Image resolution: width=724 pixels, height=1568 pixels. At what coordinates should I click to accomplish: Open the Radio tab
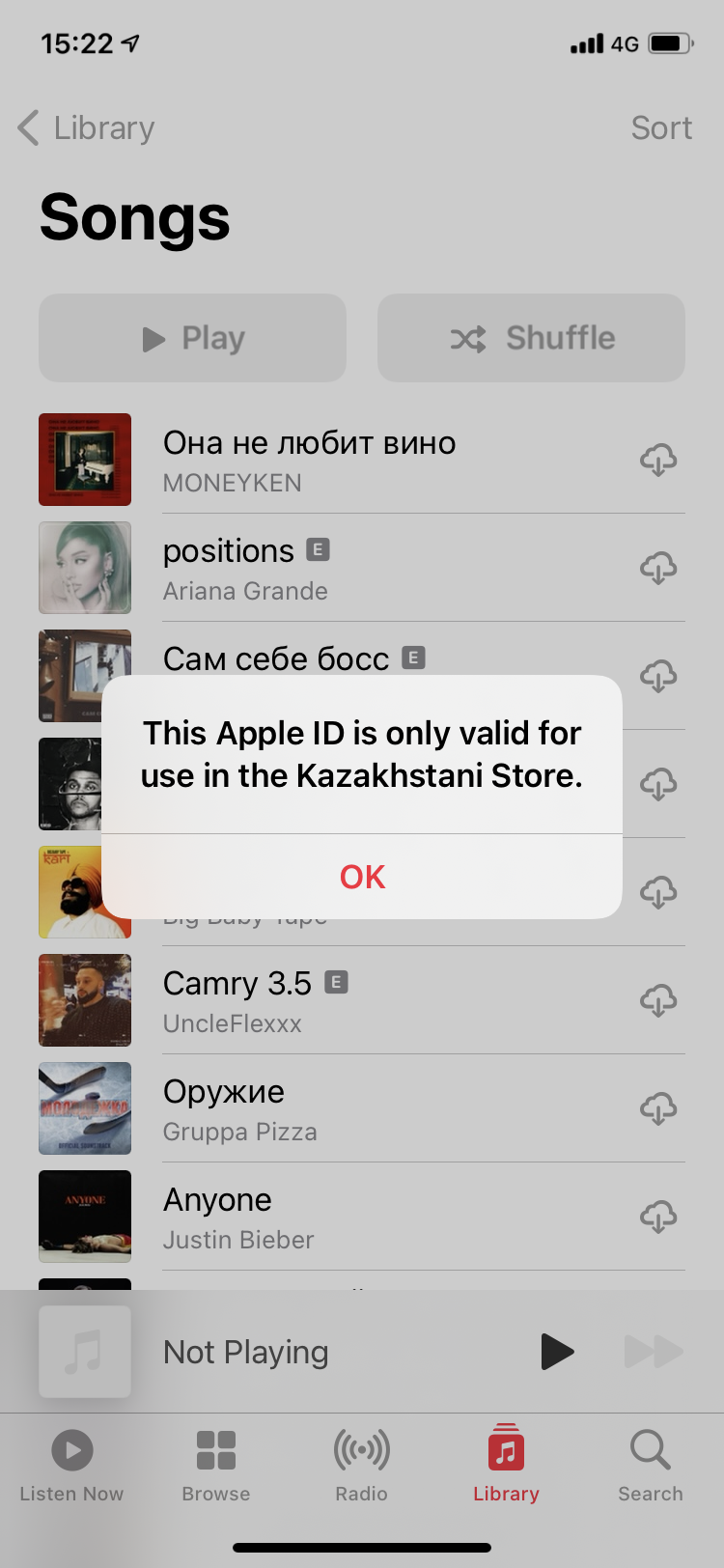361,1467
